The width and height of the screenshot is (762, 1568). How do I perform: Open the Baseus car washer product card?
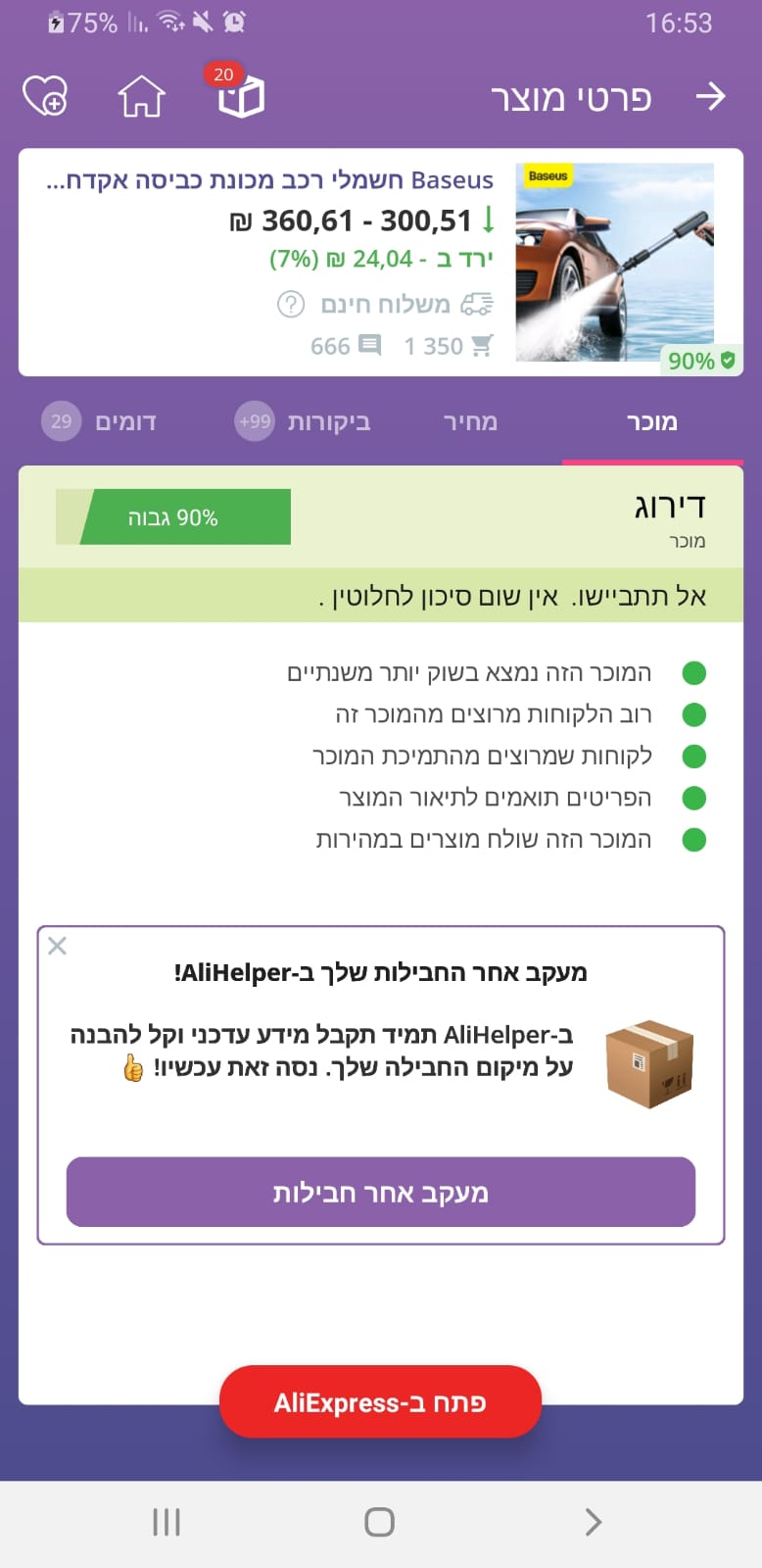(x=381, y=262)
